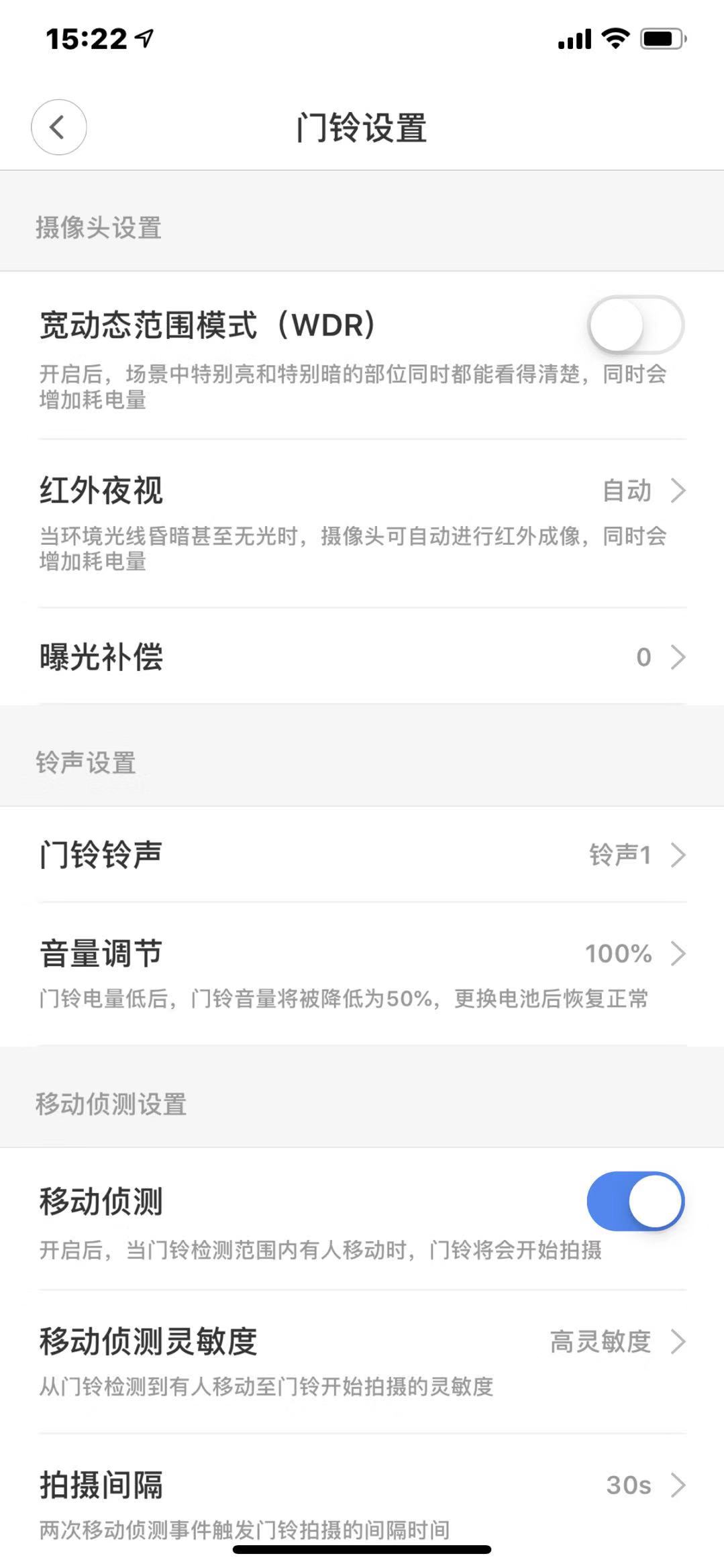Change 移动侦测灵敏度 sensitivity level
The height and width of the screenshot is (1568, 724).
click(x=362, y=1342)
